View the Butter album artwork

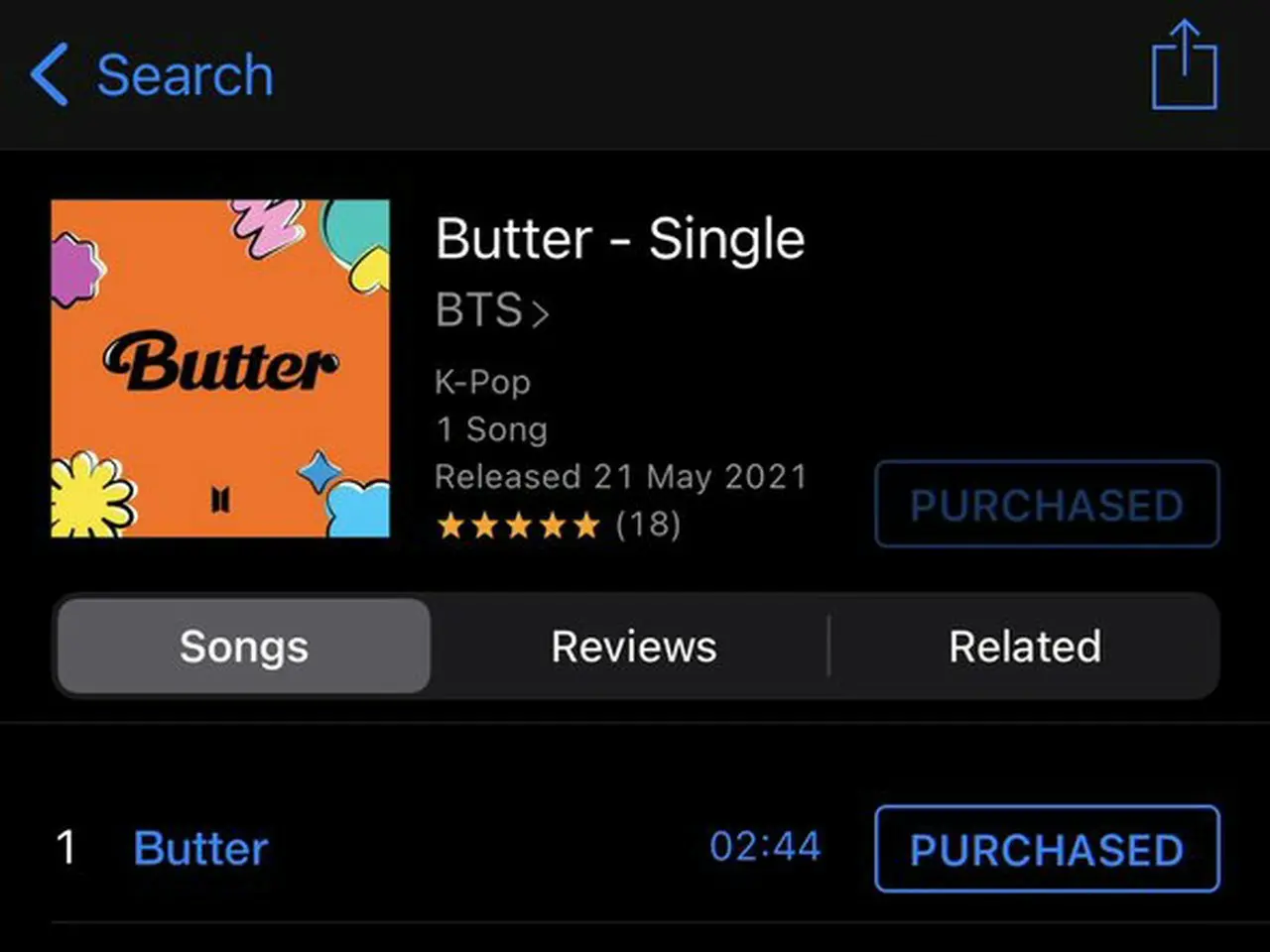tap(220, 369)
